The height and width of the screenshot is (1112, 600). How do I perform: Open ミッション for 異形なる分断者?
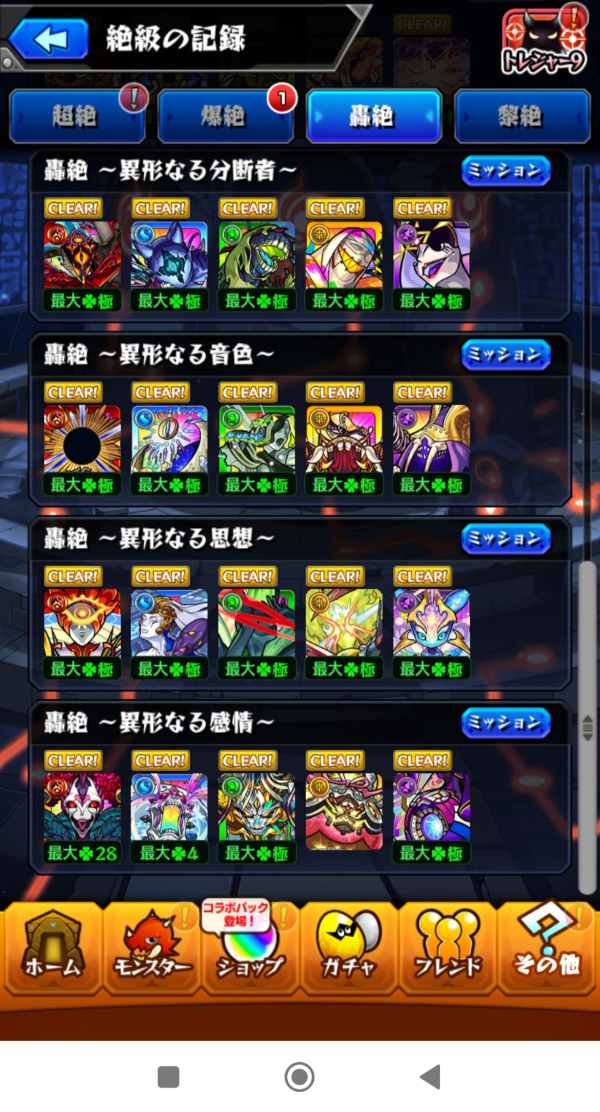506,171
